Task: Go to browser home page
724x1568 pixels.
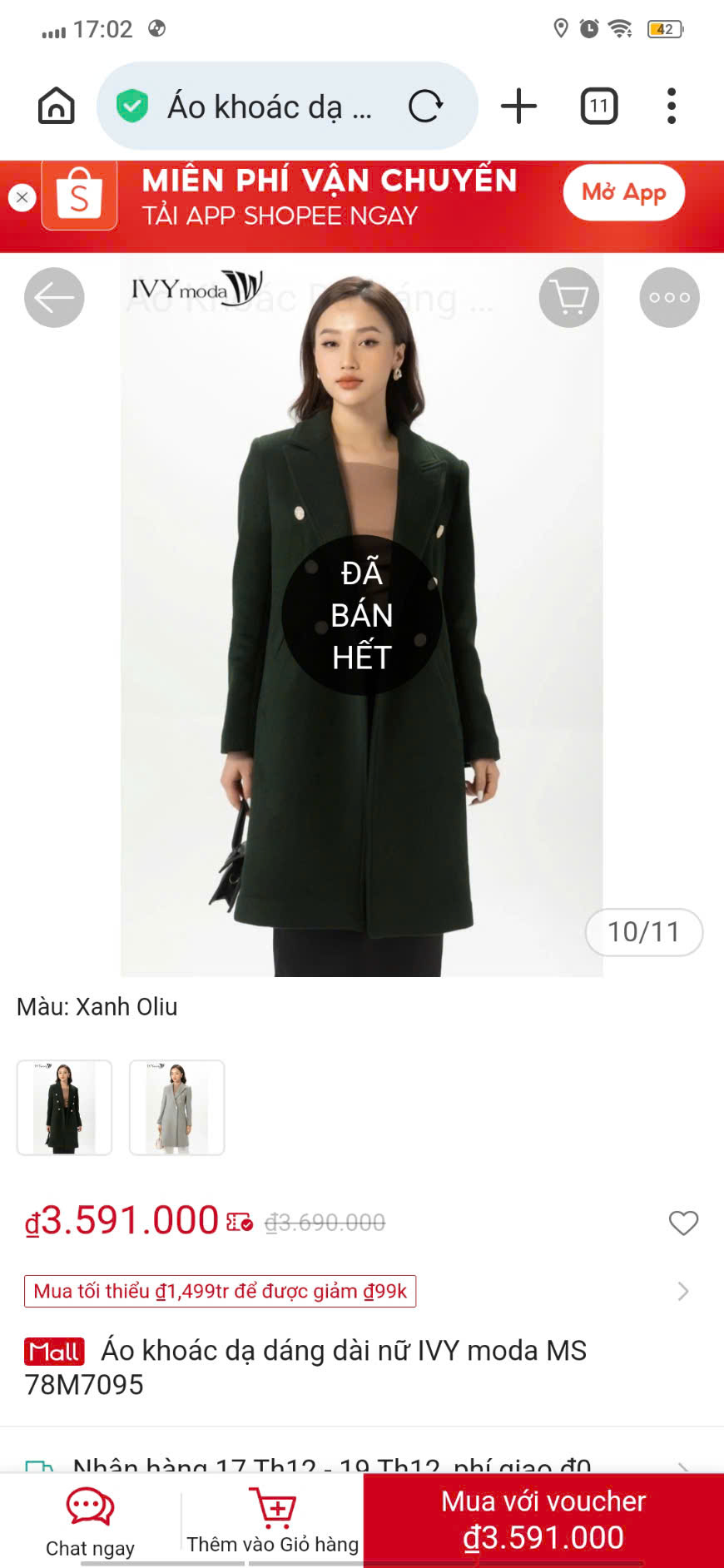Action: (57, 107)
